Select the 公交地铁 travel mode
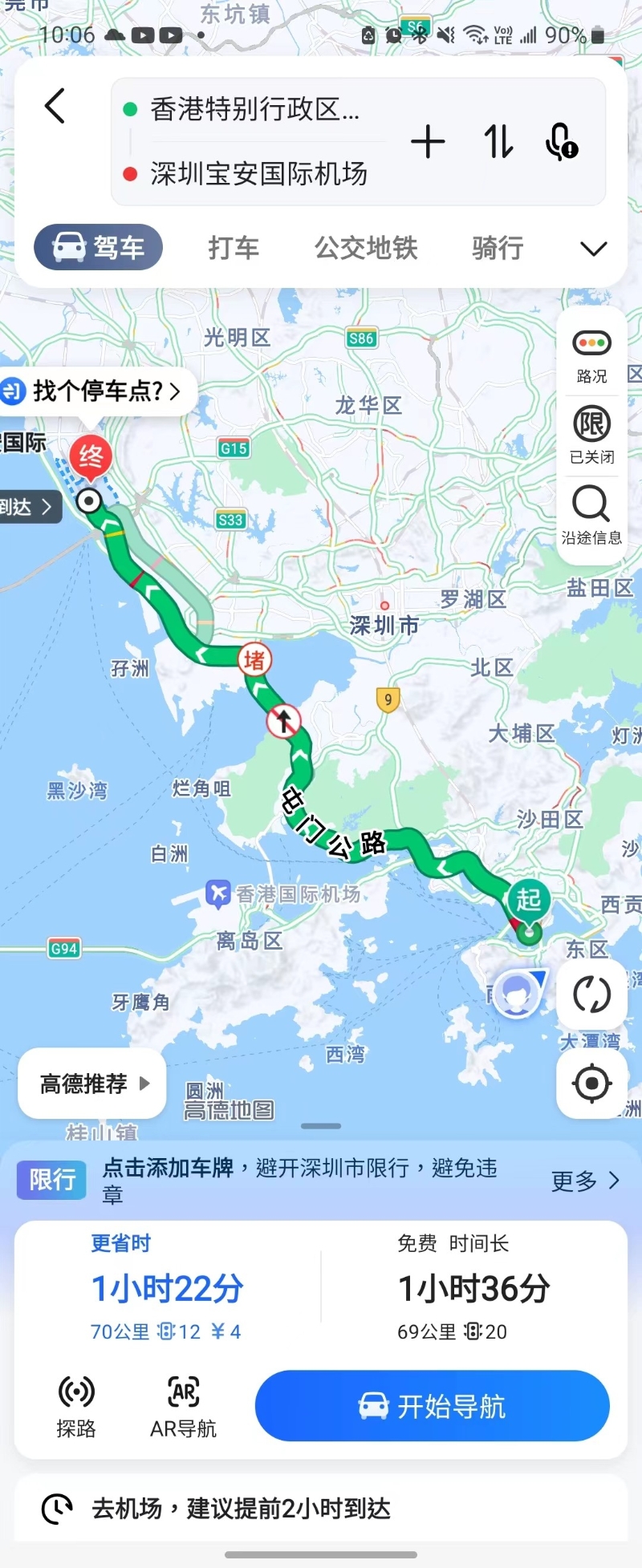 click(366, 248)
